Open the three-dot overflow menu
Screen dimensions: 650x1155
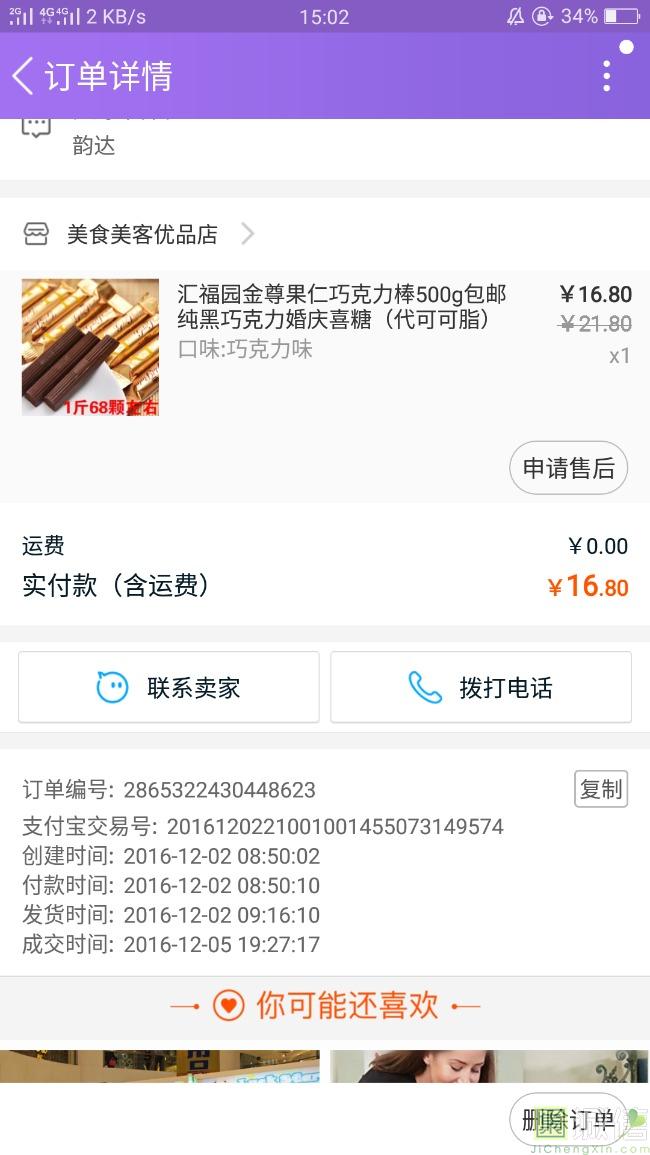point(606,76)
